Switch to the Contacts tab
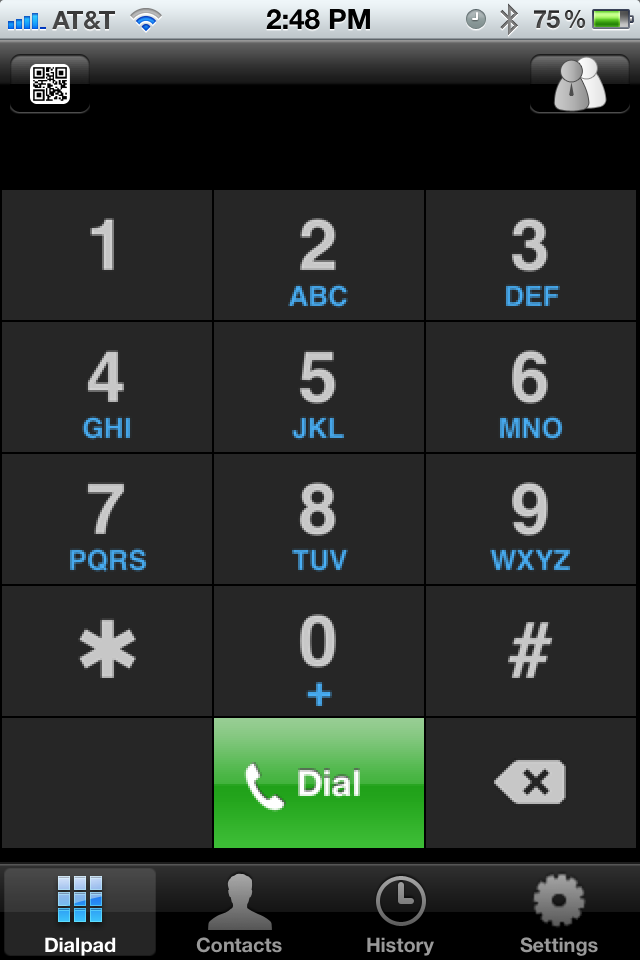Image resolution: width=640 pixels, height=960 pixels. pos(239,912)
